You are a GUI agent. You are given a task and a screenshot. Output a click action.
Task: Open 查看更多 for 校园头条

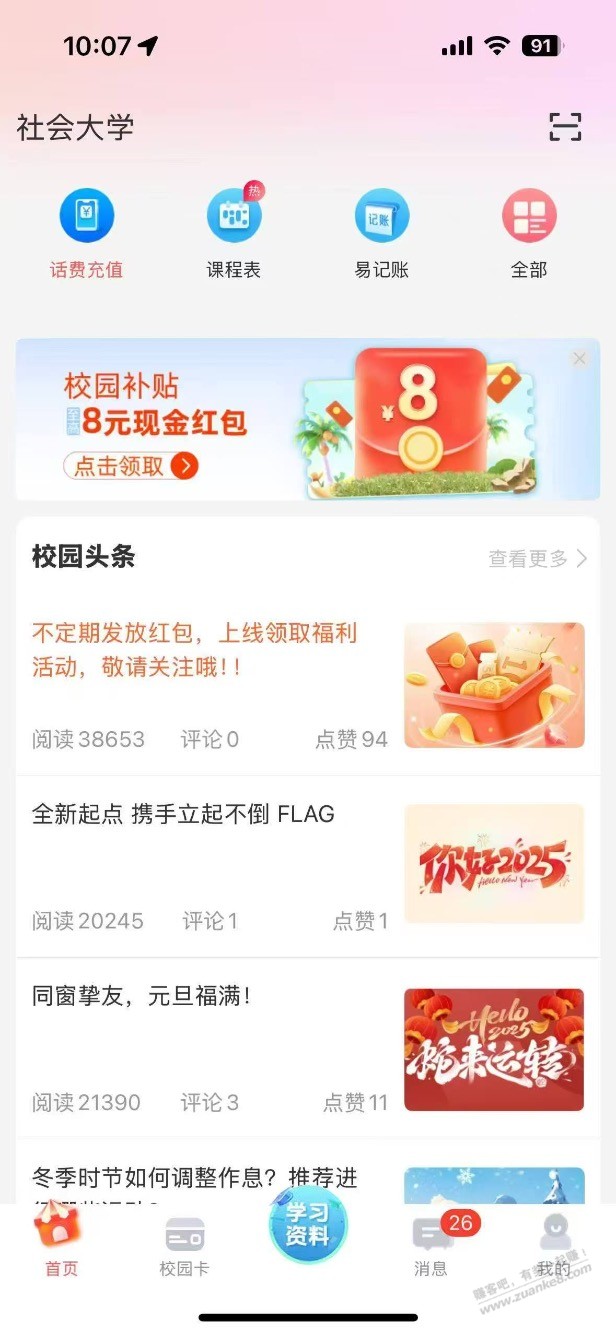[537, 559]
